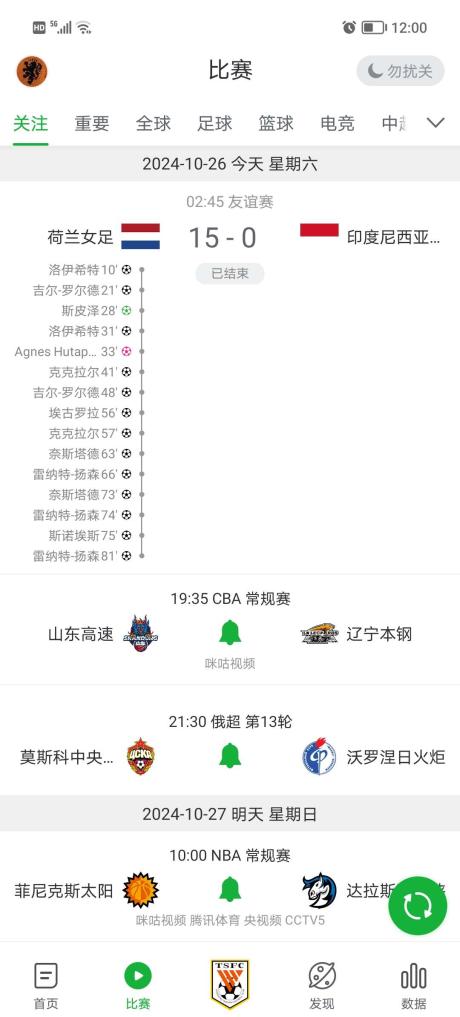Select the 足球 tab
The height and width of the screenshot is (1017, 460).
[215, 123]
